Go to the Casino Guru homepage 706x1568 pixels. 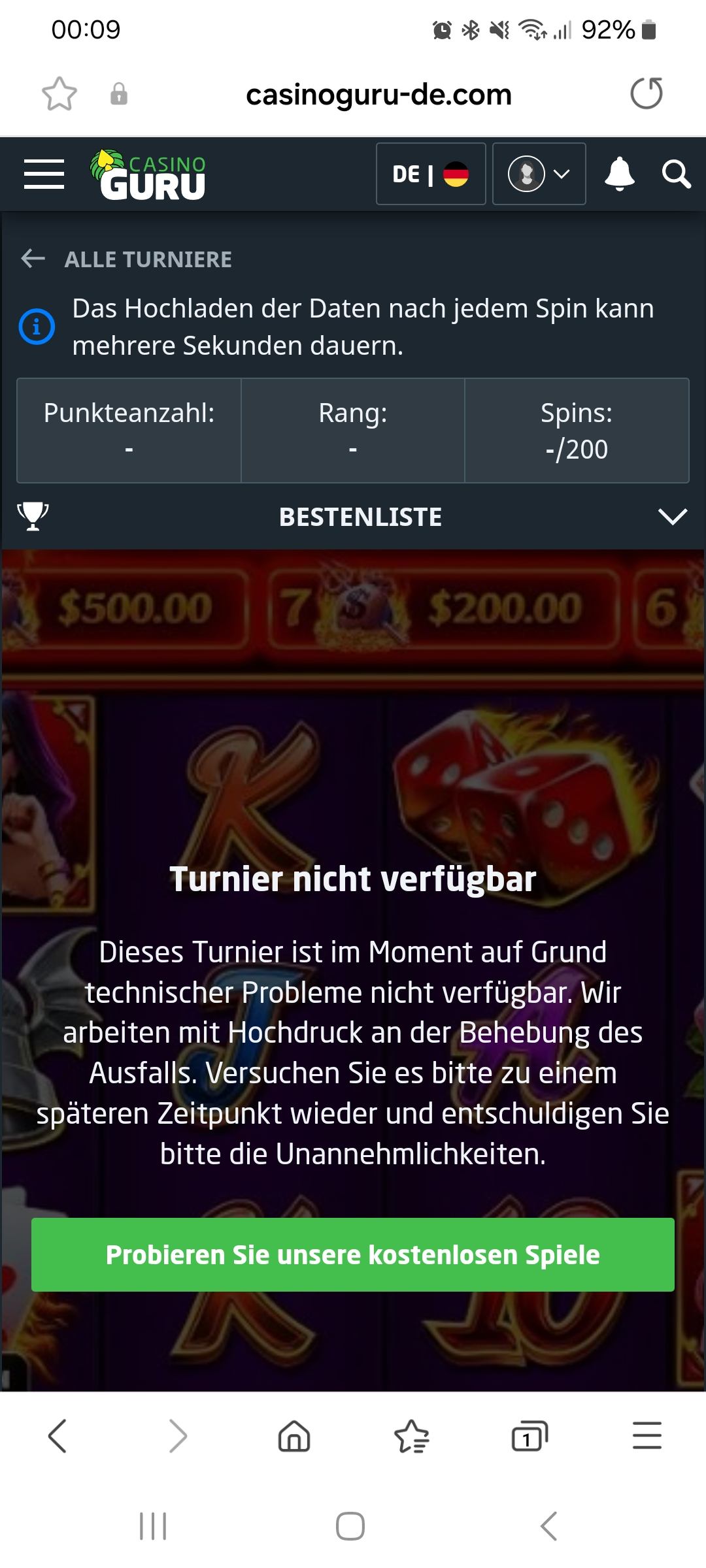coord(149,174)
